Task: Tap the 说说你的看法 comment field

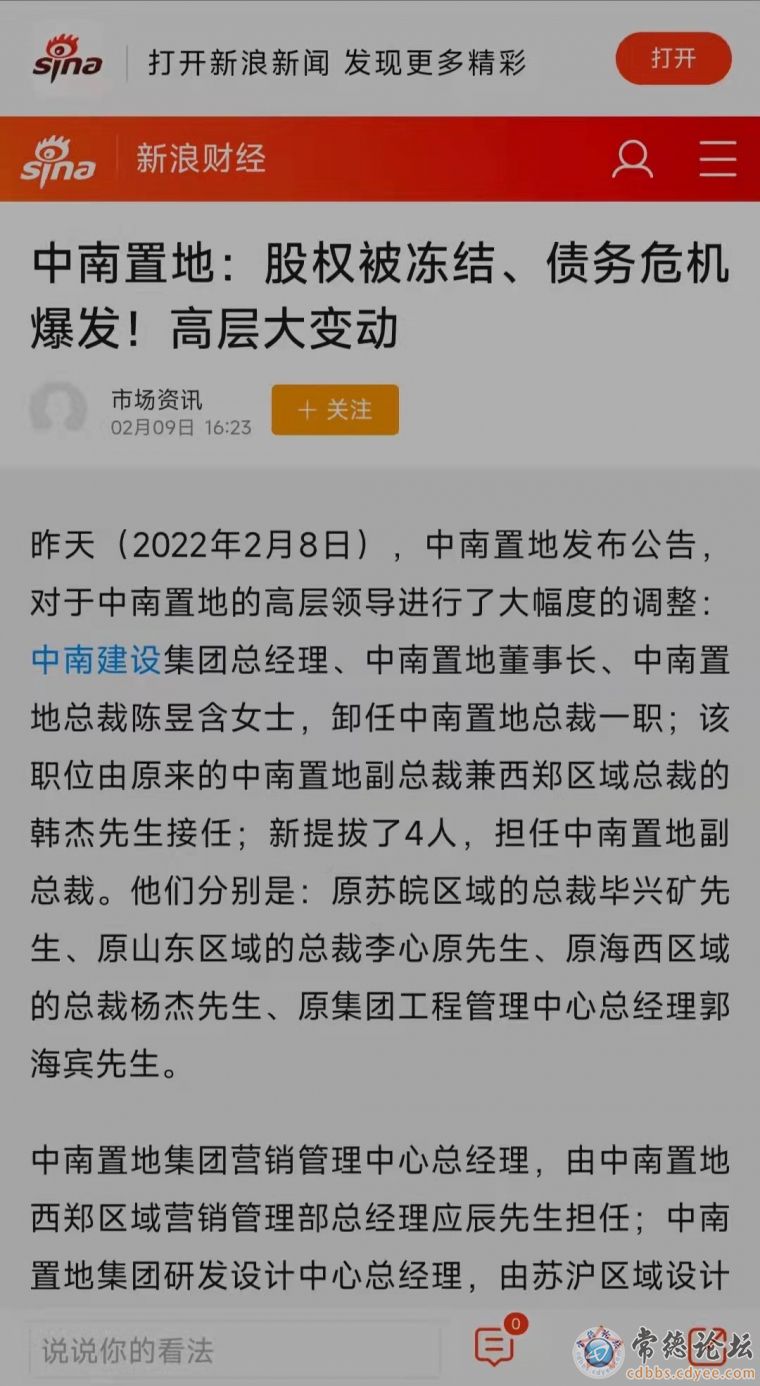Action: point(235,1351)
